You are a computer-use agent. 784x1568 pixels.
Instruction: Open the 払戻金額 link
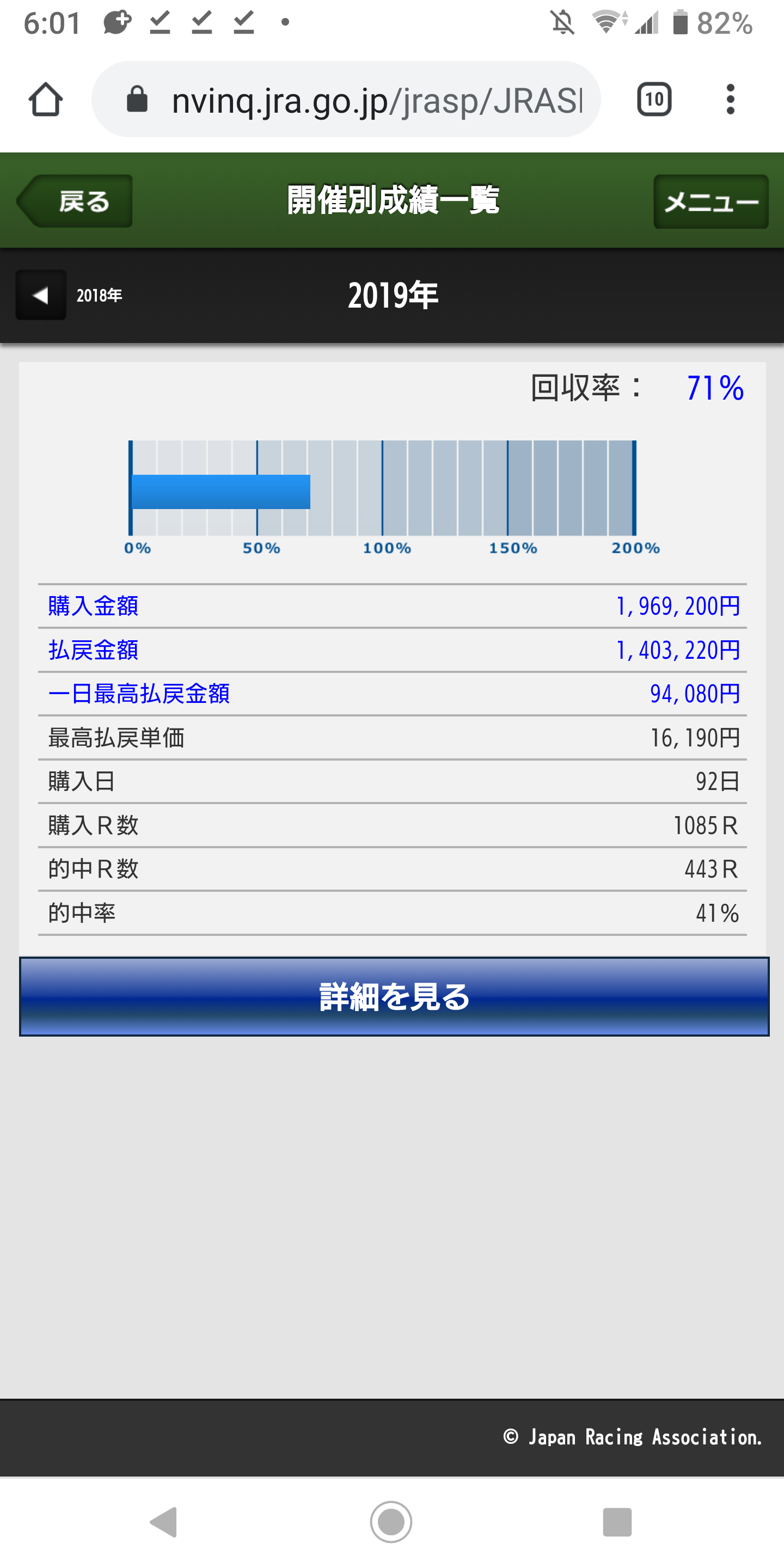[x=93, y=650]
